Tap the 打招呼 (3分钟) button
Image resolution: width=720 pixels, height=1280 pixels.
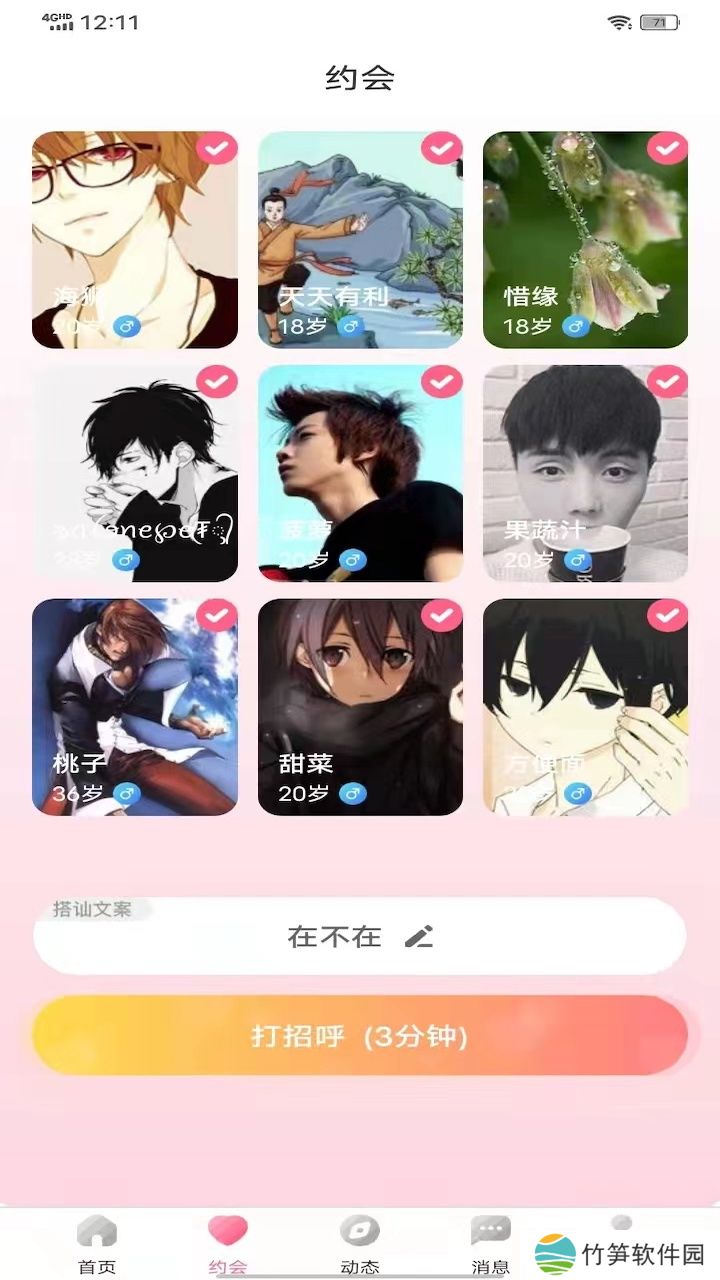click(x=360, y=1036)
